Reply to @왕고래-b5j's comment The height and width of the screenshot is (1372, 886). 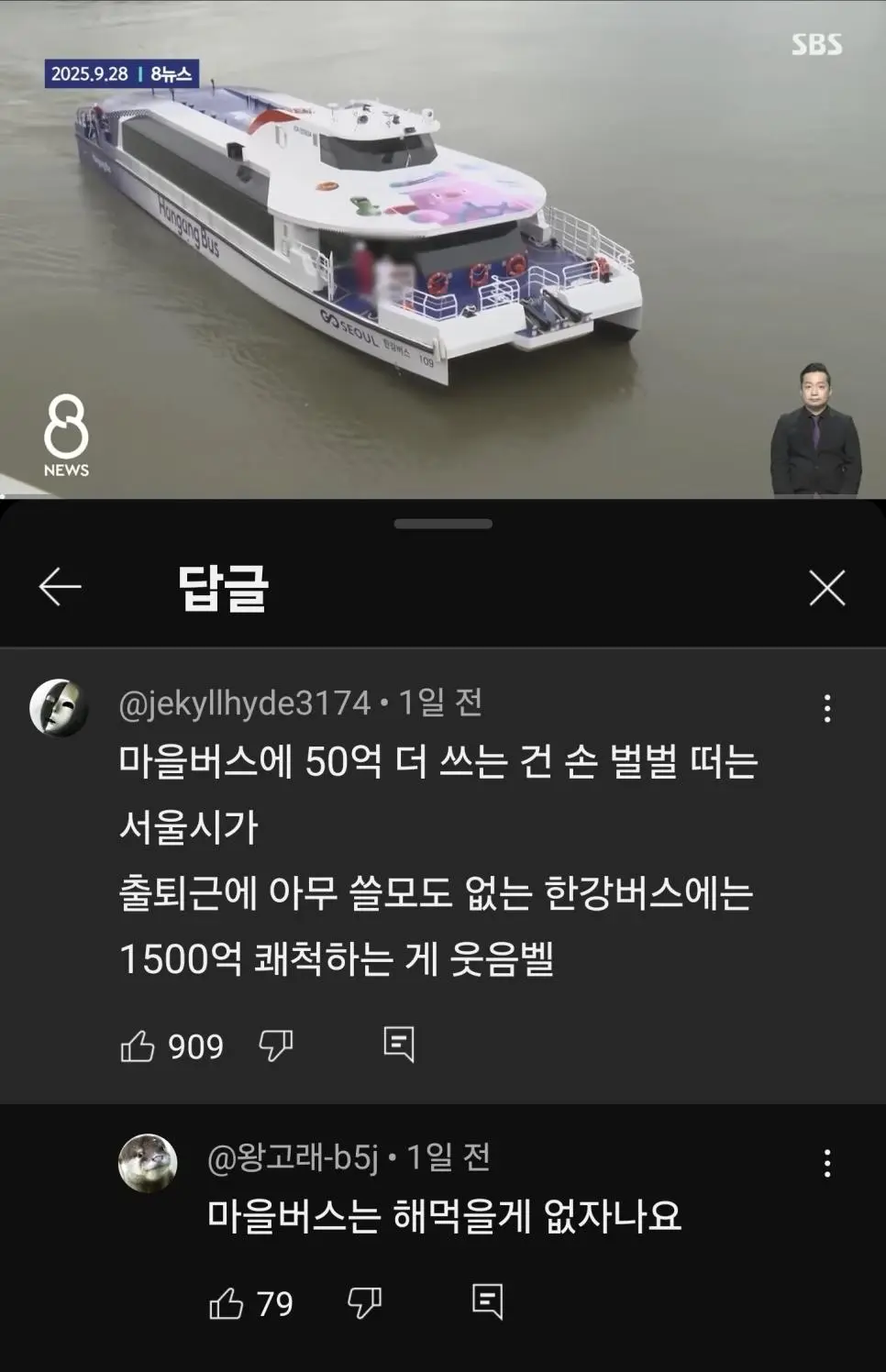click(487, 1302)
